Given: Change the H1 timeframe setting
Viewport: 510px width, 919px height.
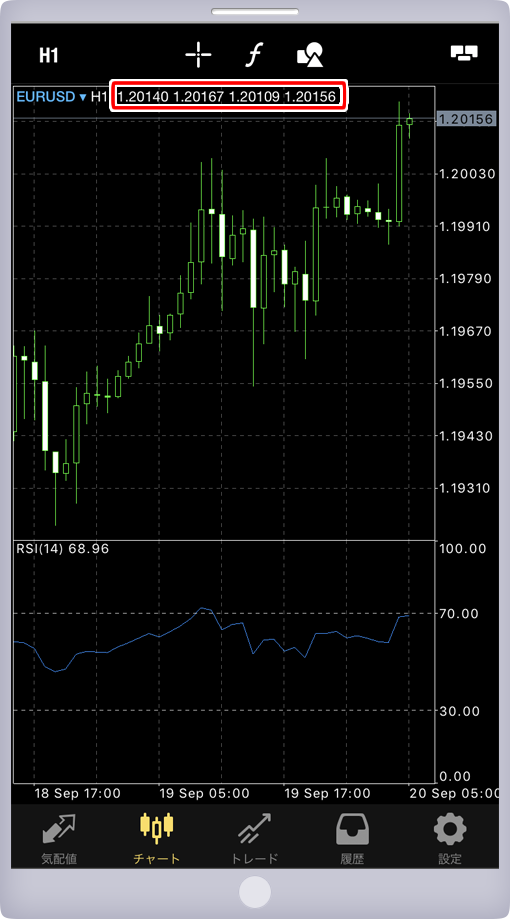Looking at the screenshot, I should pyautogui.click(x=49, y=56).
